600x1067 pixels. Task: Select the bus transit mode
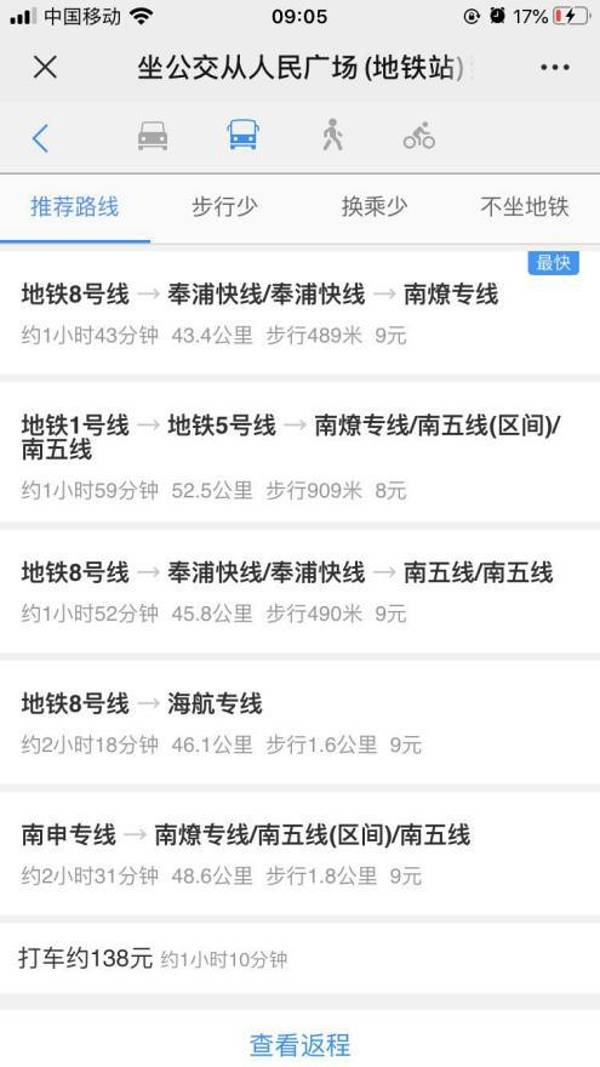[x=243, y=135]
